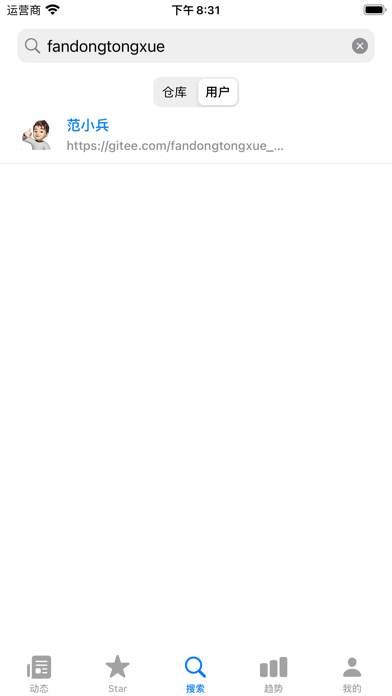Select the 用户 segment
The width and height of the screenshot is (392, 696).
click(218, 92)
